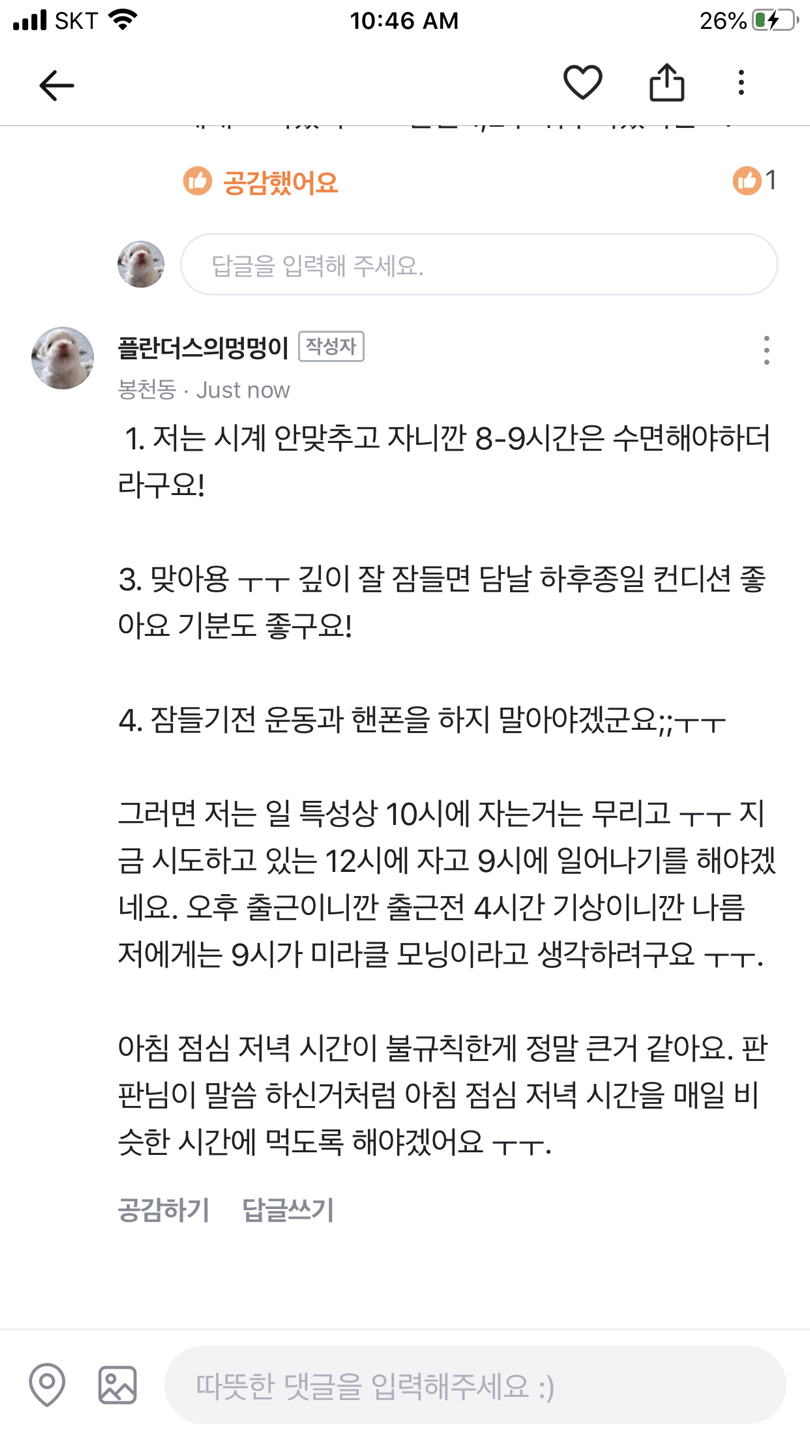The height and width of the screenshot is (1440, 810).
Task: Add a location with the pin icon
Action: pos(47,1385)
